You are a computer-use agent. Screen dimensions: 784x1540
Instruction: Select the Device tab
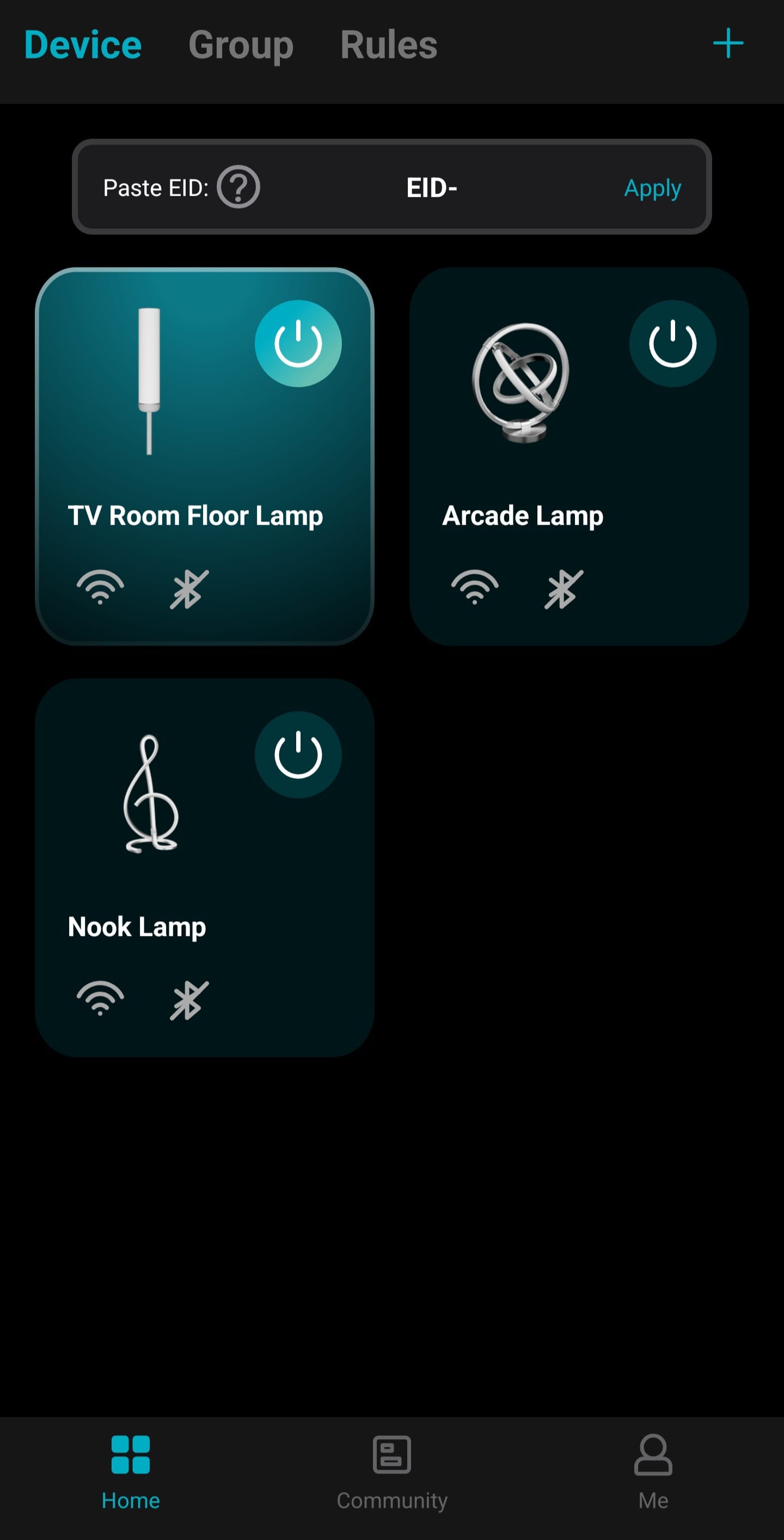(x=82, y=45)
